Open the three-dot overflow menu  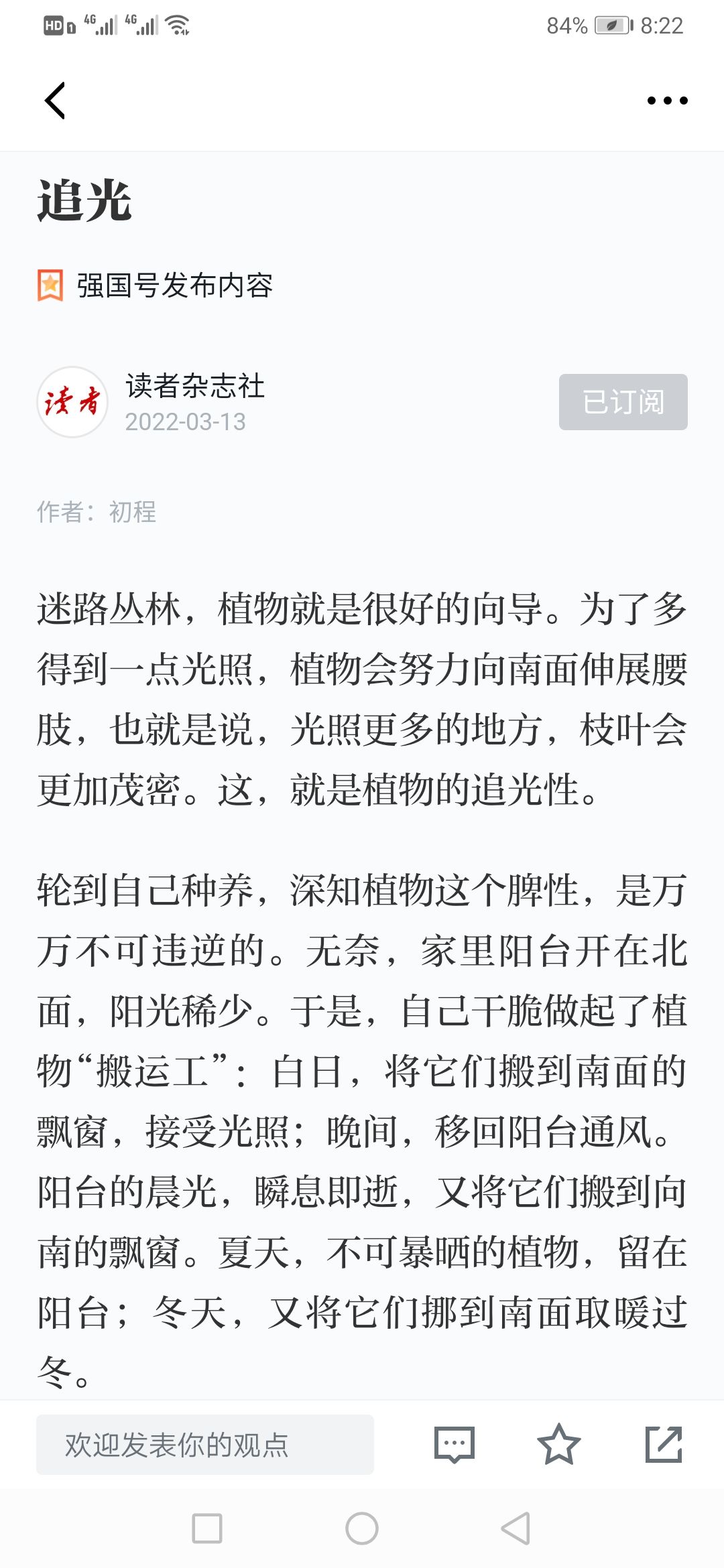click(x=667, y=101)
